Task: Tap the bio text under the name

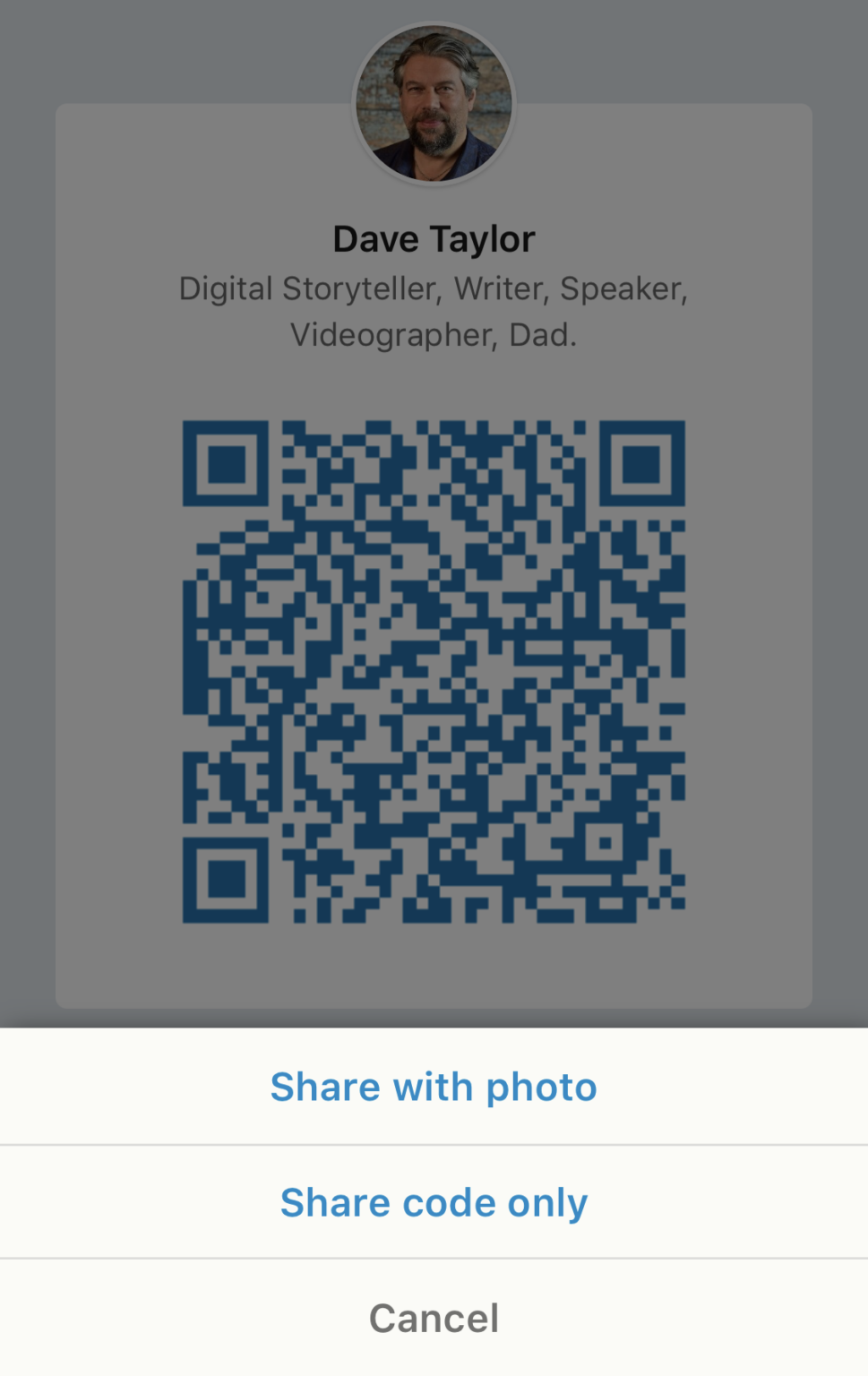Action: (x=434, y=309)
